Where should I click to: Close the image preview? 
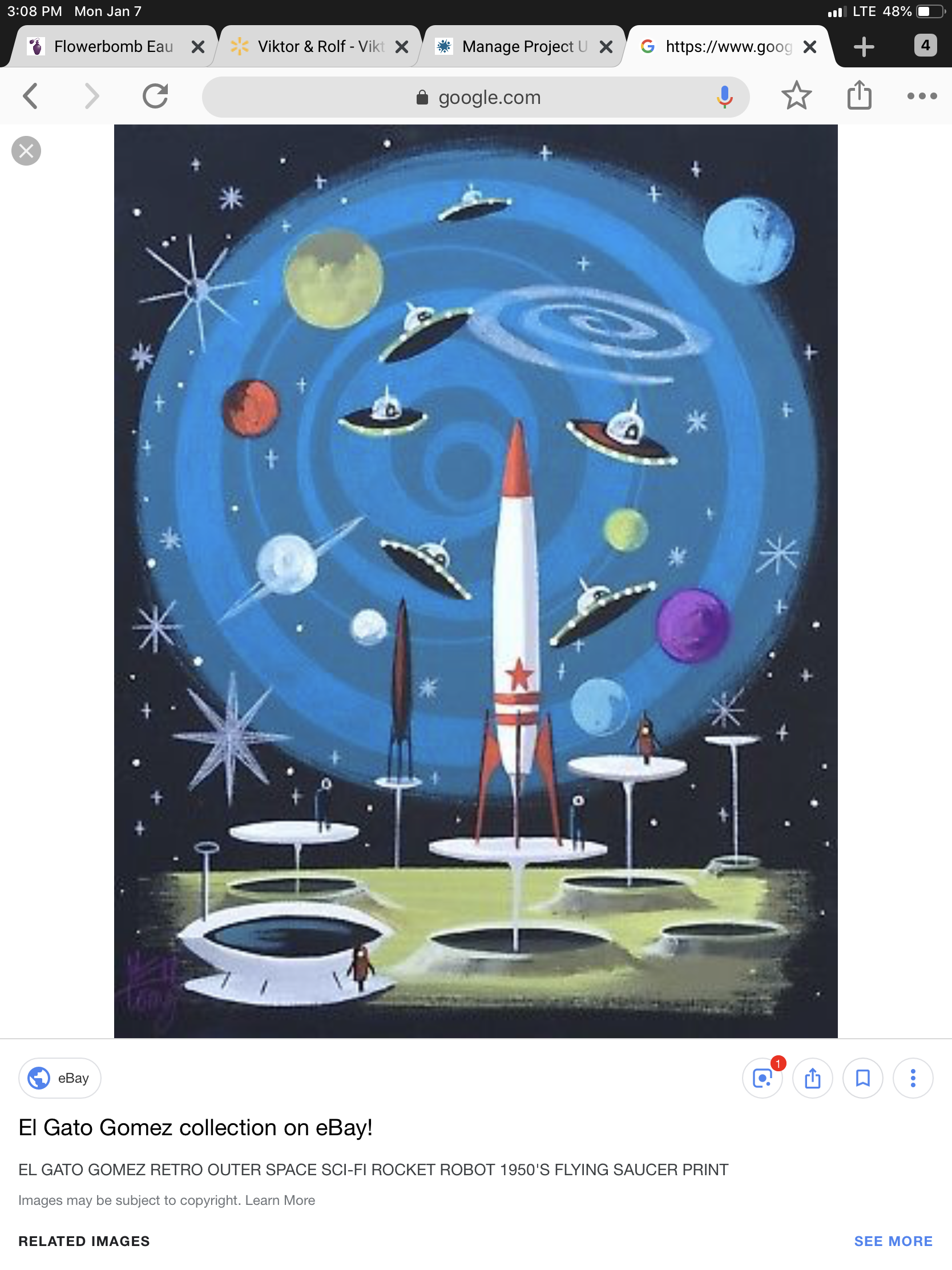pyautogui.click(x=26, y=151)
